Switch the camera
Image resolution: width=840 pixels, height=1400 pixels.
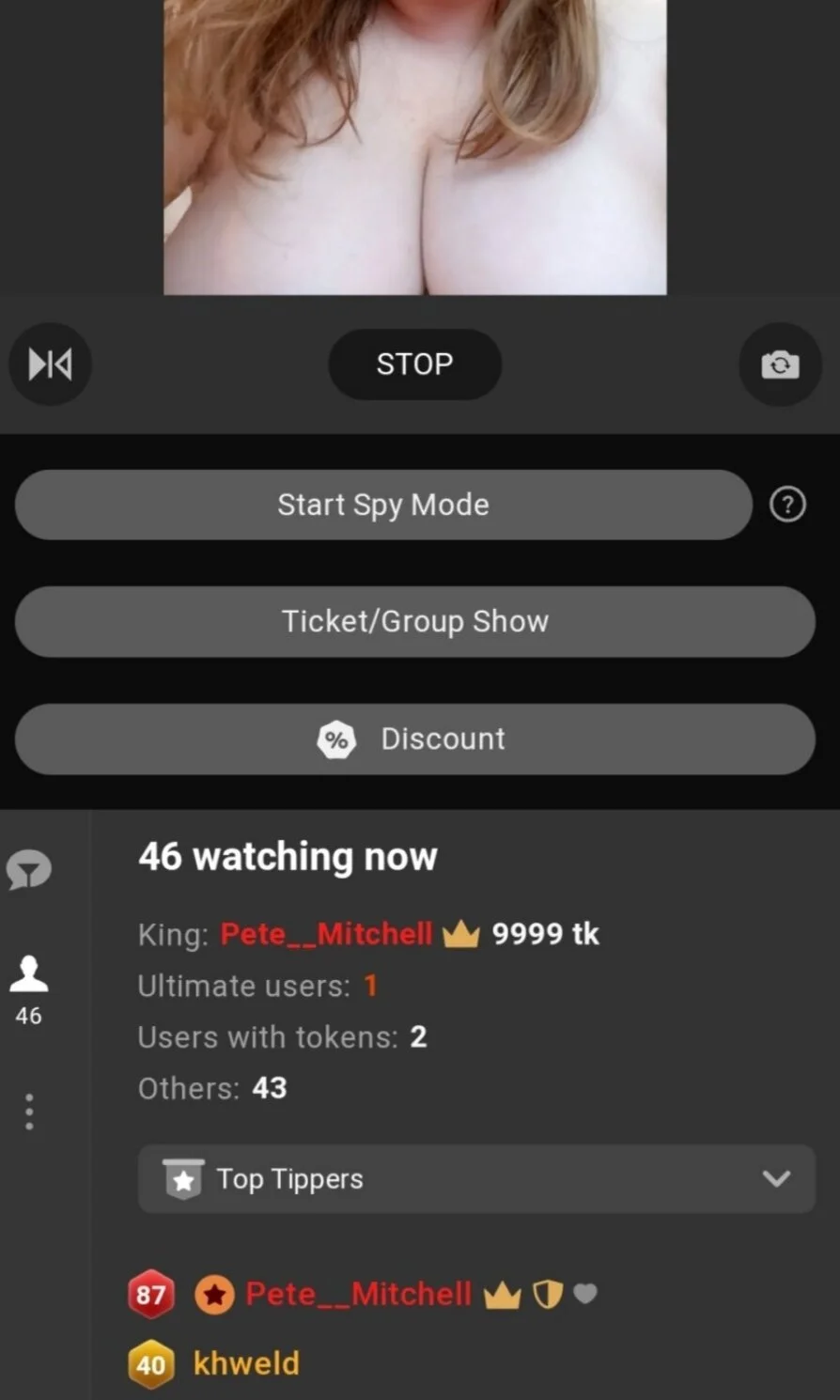[780, 364]
